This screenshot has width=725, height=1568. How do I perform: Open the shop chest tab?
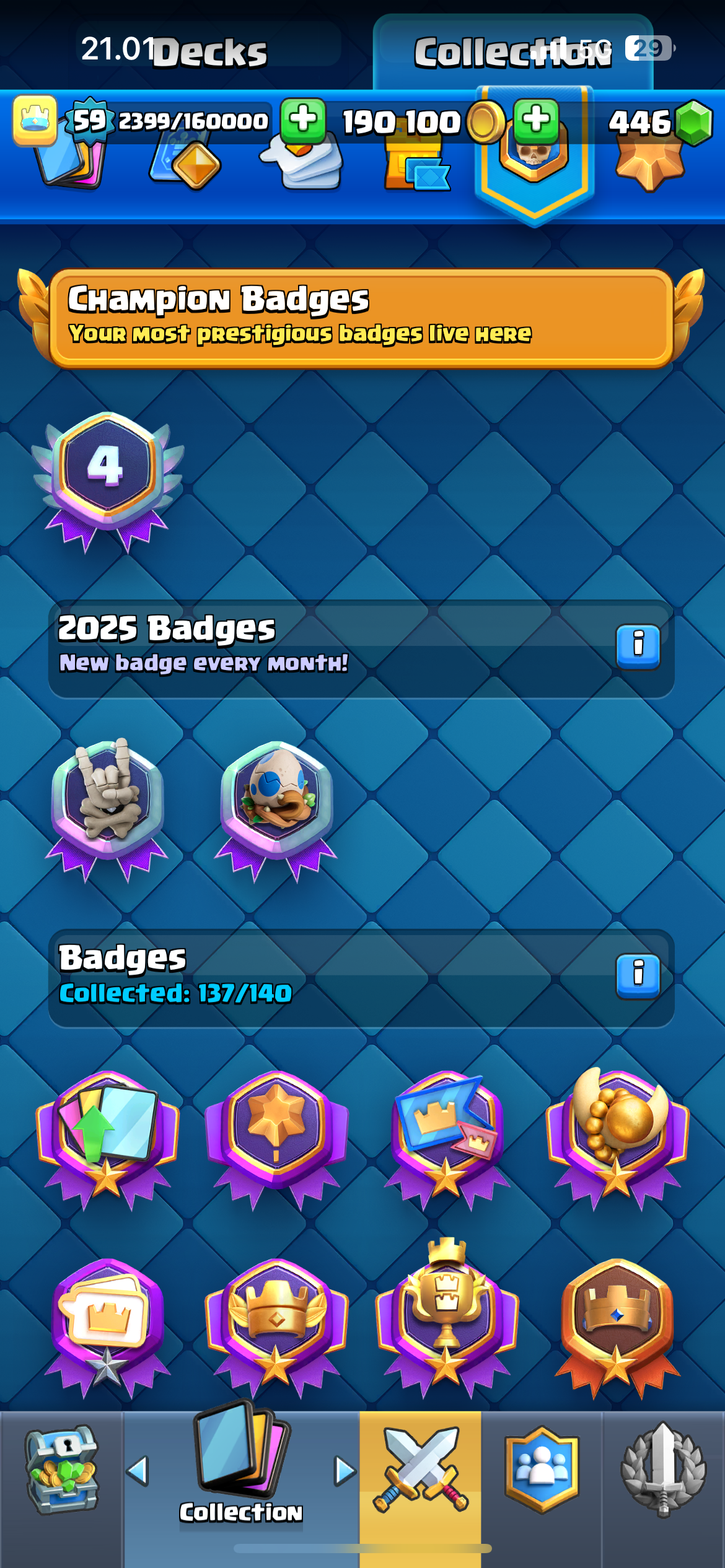(x=61, y=1470)
